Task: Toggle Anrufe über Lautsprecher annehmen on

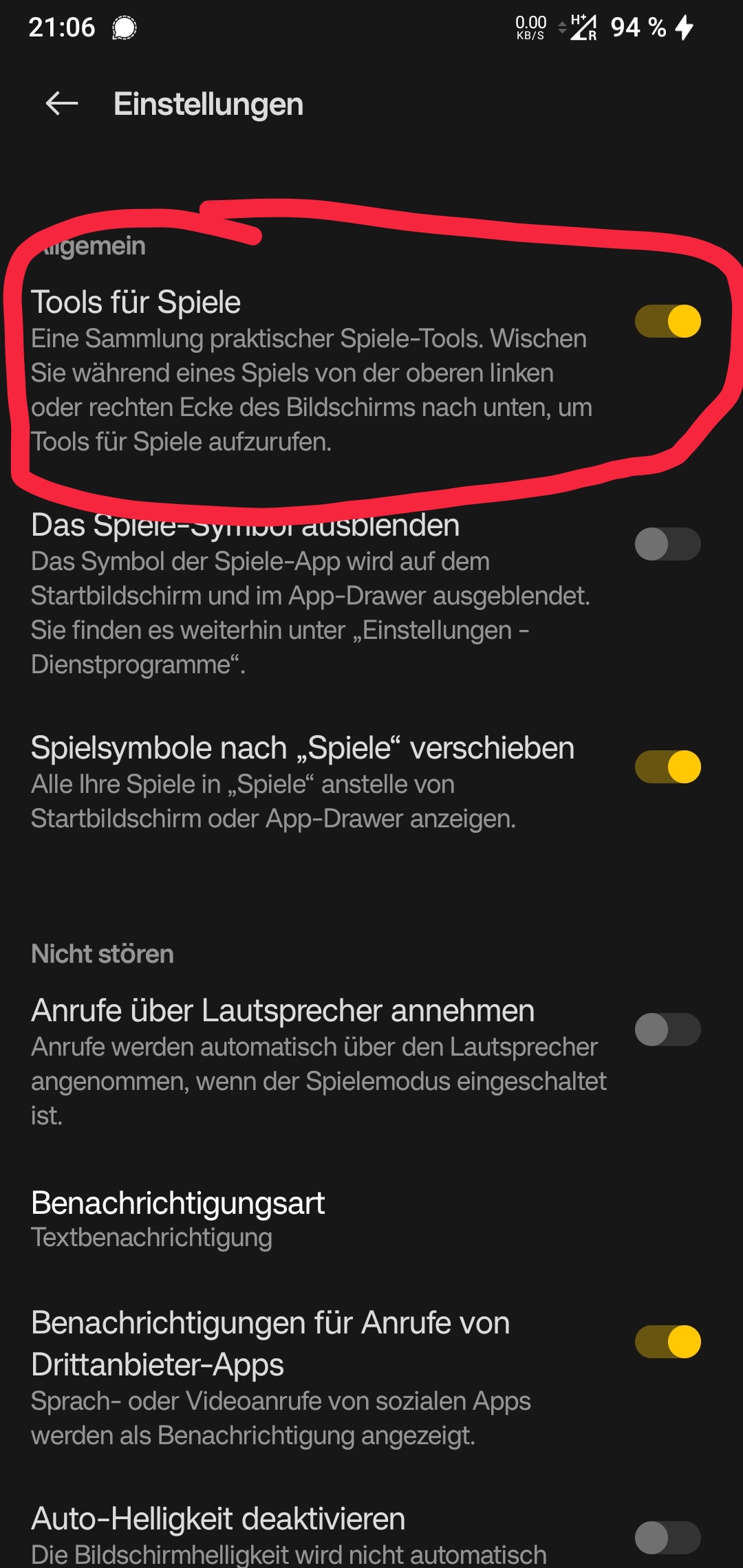Action: 667,1030
